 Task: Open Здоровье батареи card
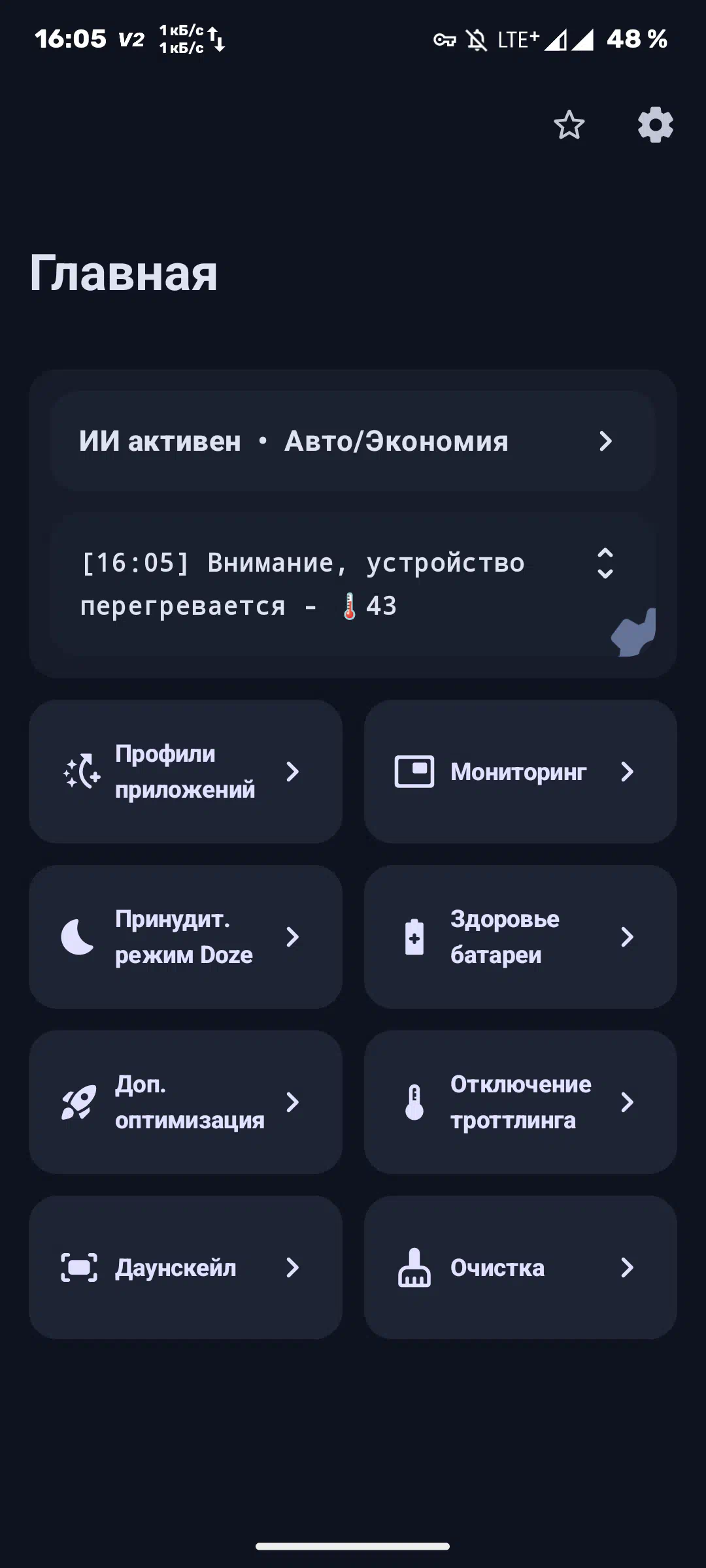click(520, 937)
